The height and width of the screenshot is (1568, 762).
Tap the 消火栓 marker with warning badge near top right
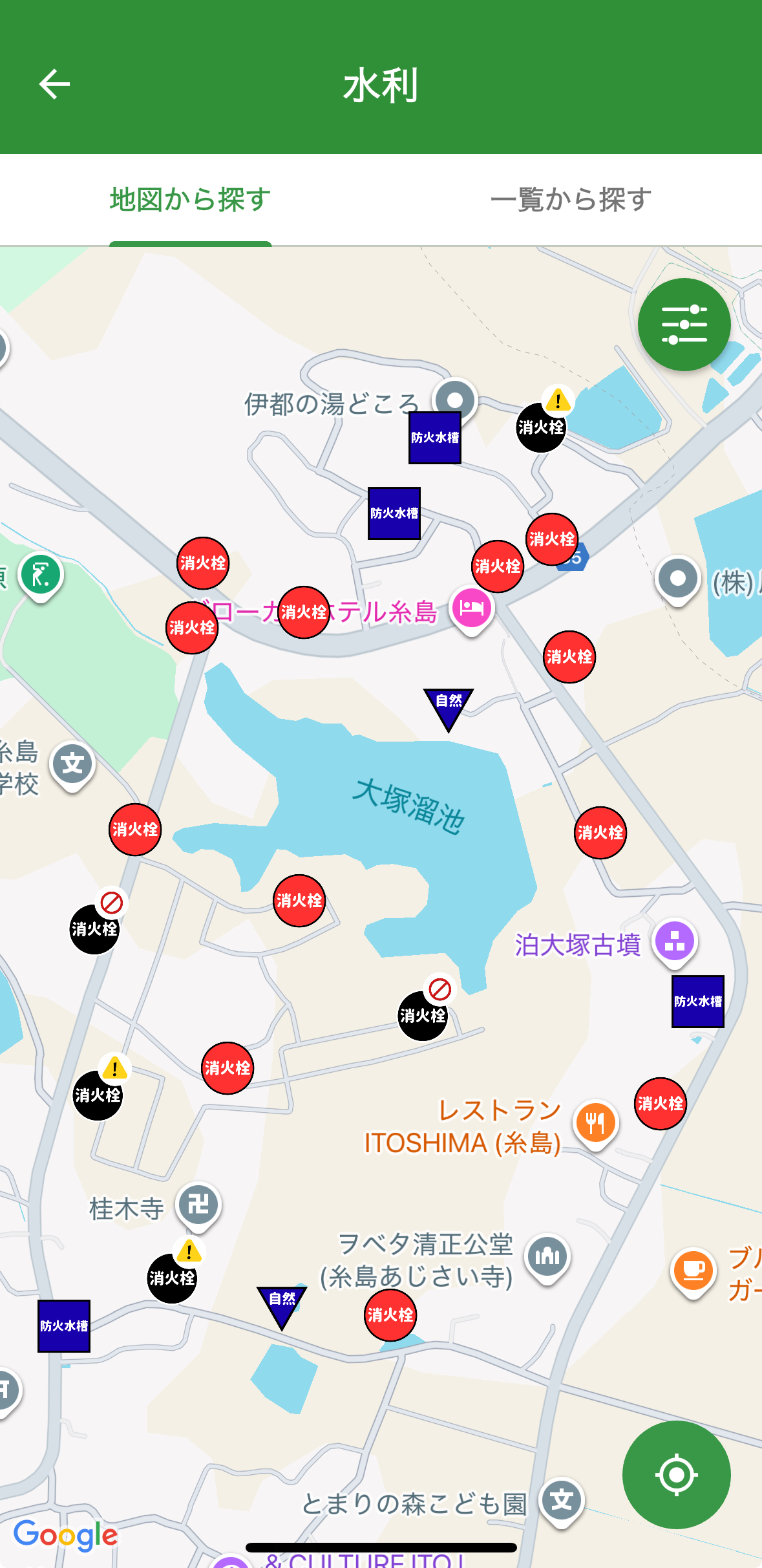coord(540,426)
